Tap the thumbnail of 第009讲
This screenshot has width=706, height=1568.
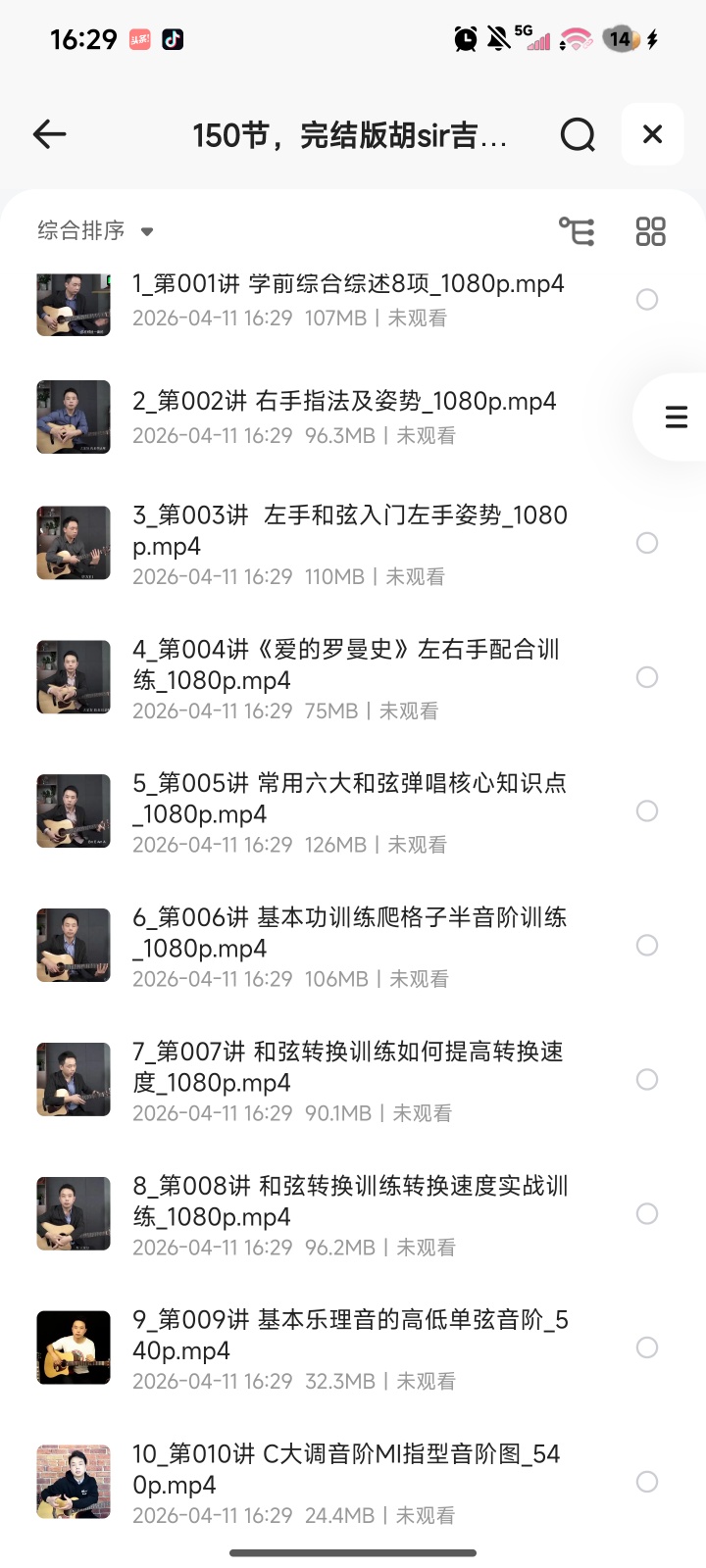coord(74,1347)
